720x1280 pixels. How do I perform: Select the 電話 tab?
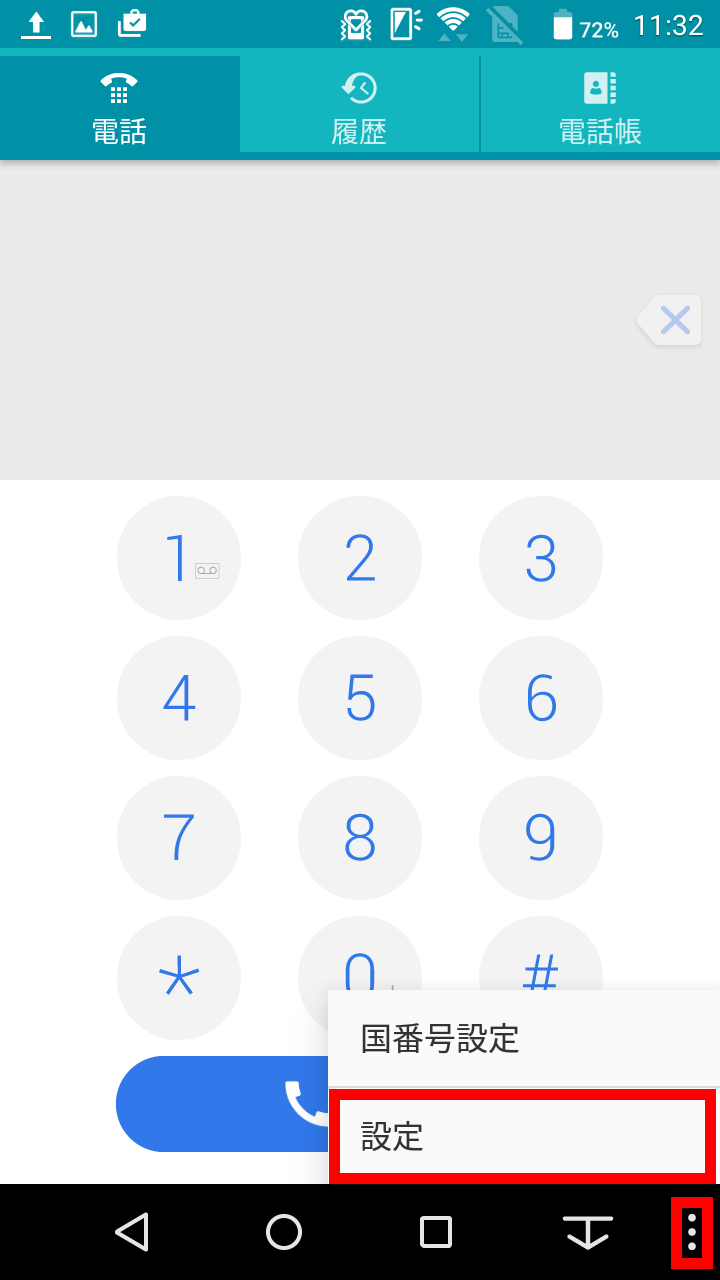(120, 105)
